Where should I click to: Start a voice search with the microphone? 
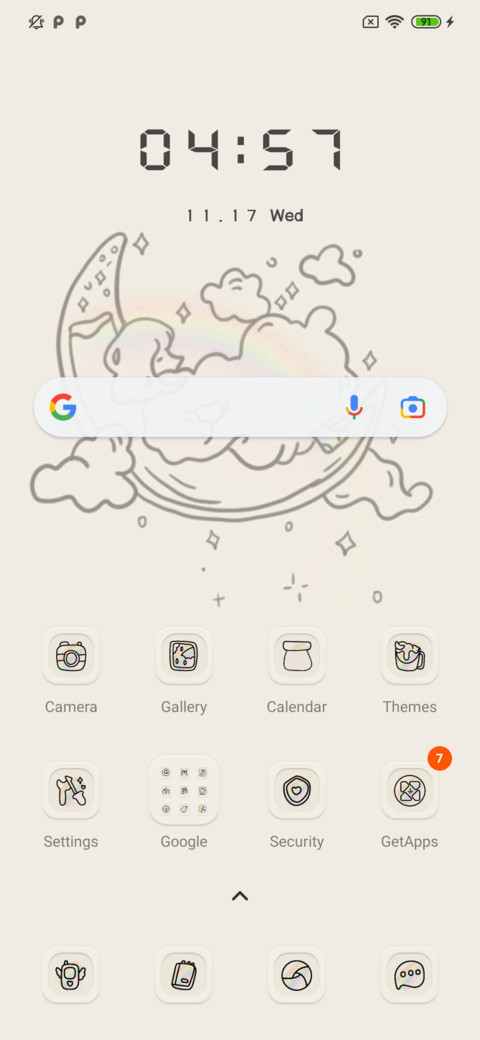pyautogui.click(x=354, y=407)
